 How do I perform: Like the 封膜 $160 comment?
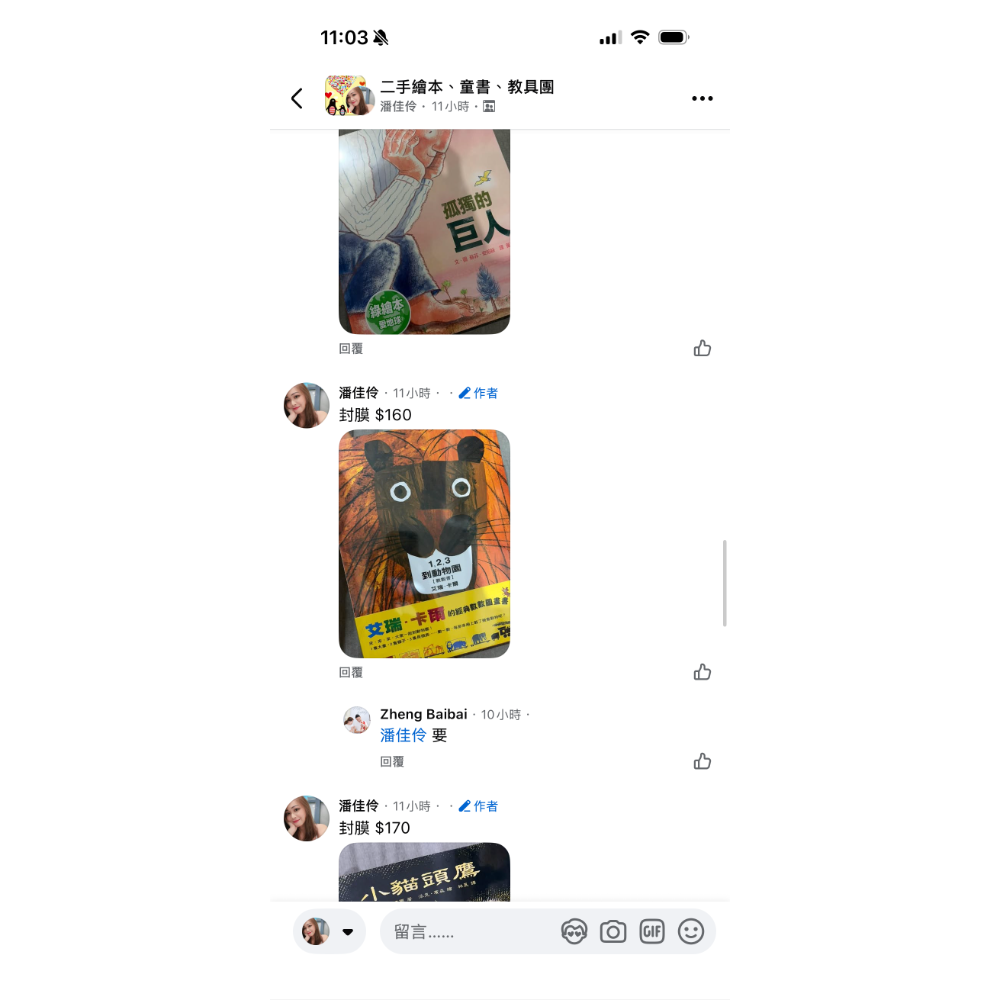coord(702,672)
